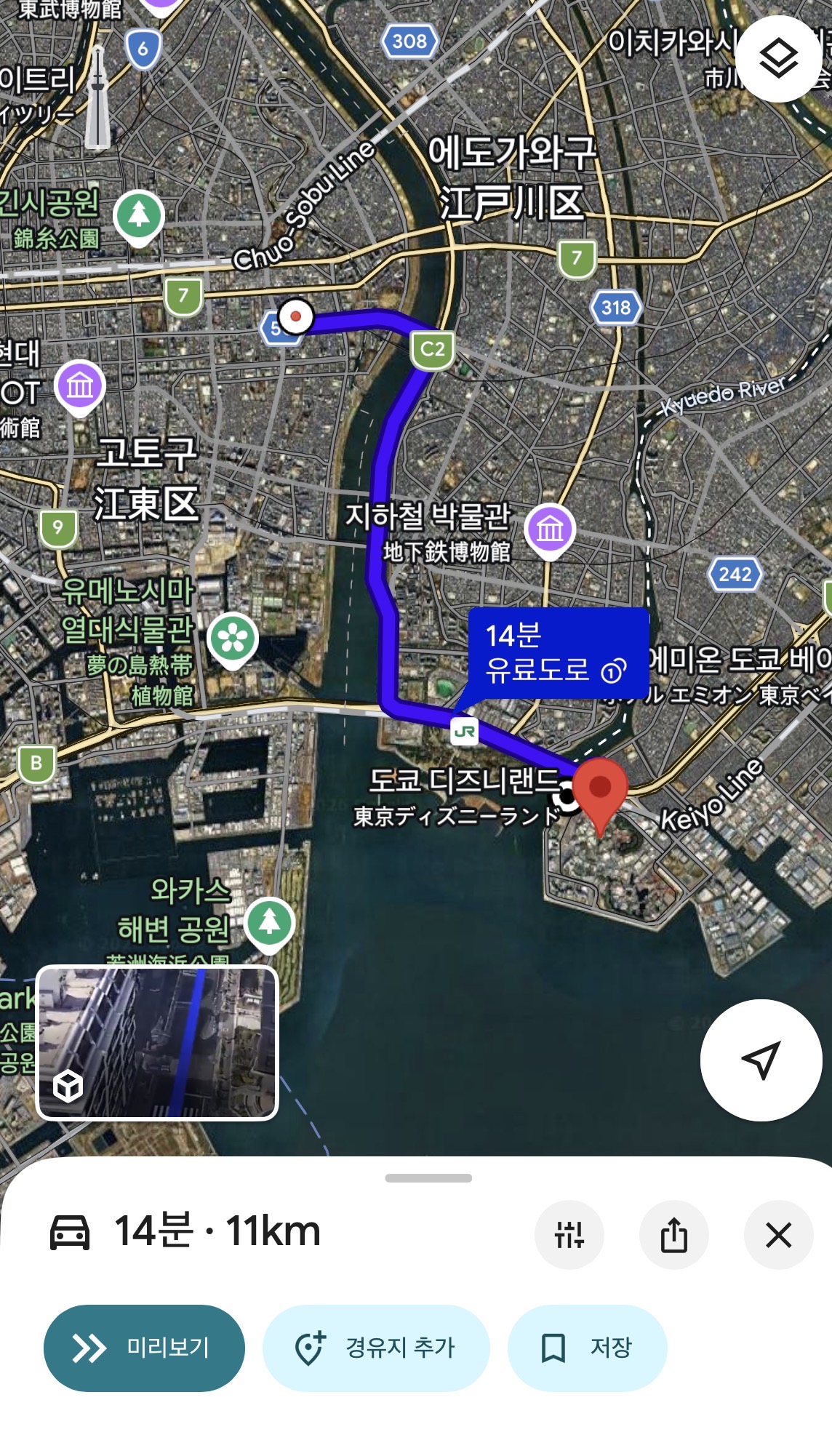Share these directions

(x=673, y=1234)
